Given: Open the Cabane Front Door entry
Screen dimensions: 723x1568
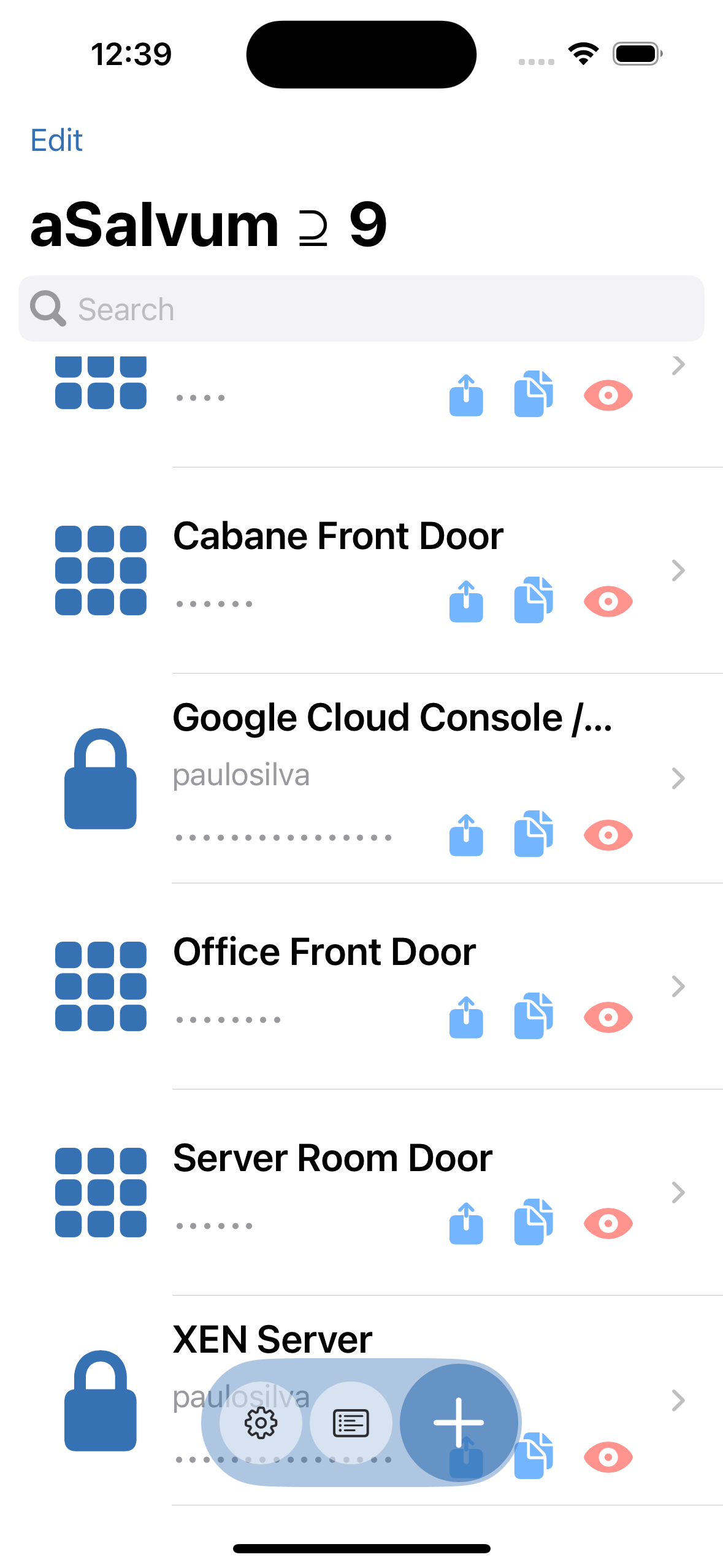Looking at the screenshot, I should [x=338, y=536].
